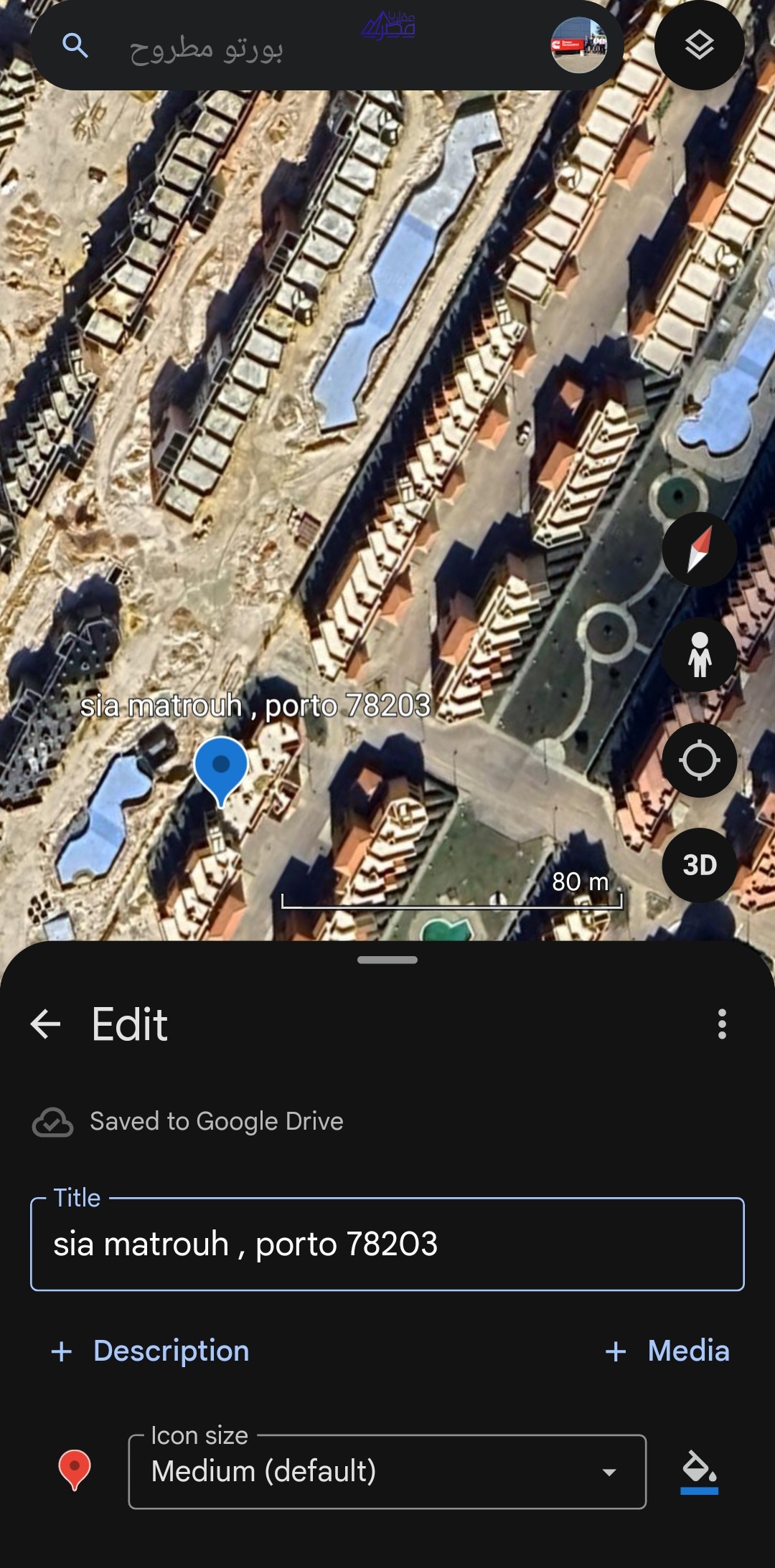Viewport: 775px width, 1568px height.
Task: Edit the Title text field
Action: click(x=387, y=1245)
